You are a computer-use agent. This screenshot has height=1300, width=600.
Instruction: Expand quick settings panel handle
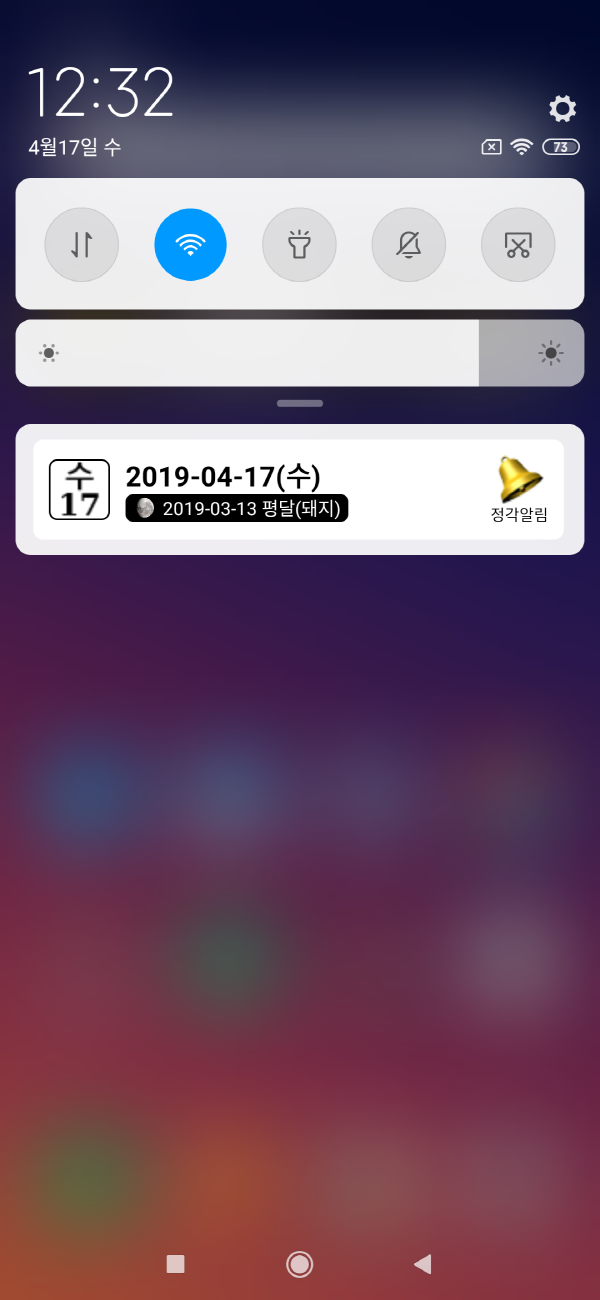coord(300,404)
